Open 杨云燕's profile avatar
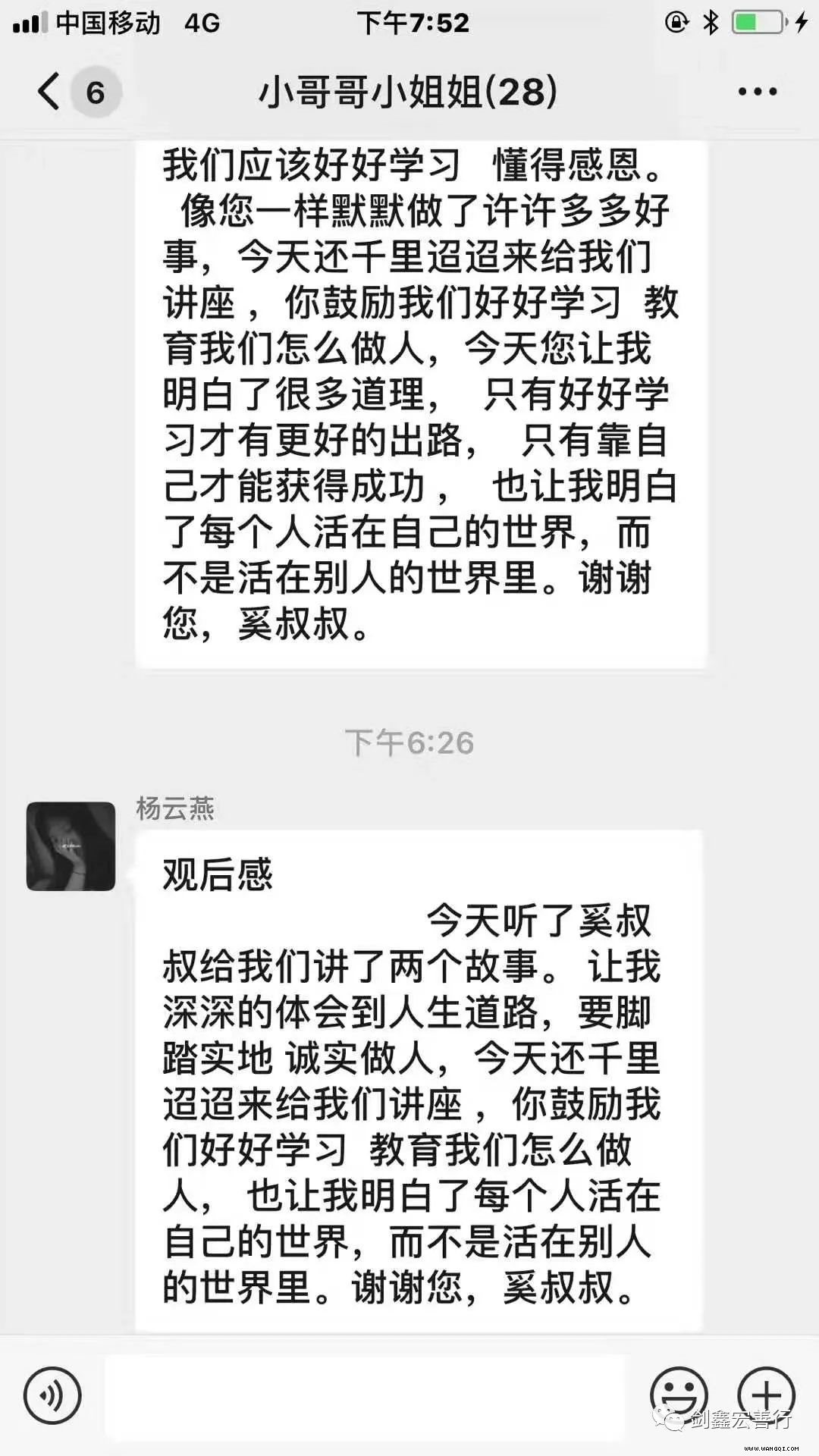Screen dimensions: 819x1456 [x=71, y=846]
